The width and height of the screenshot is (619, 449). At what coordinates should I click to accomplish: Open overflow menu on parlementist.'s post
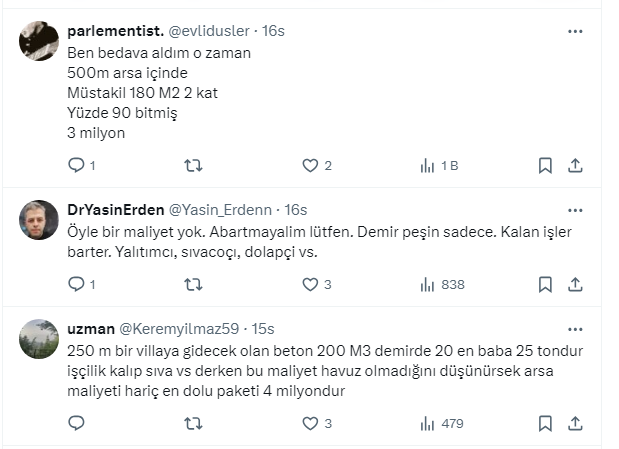coord(575,31)
